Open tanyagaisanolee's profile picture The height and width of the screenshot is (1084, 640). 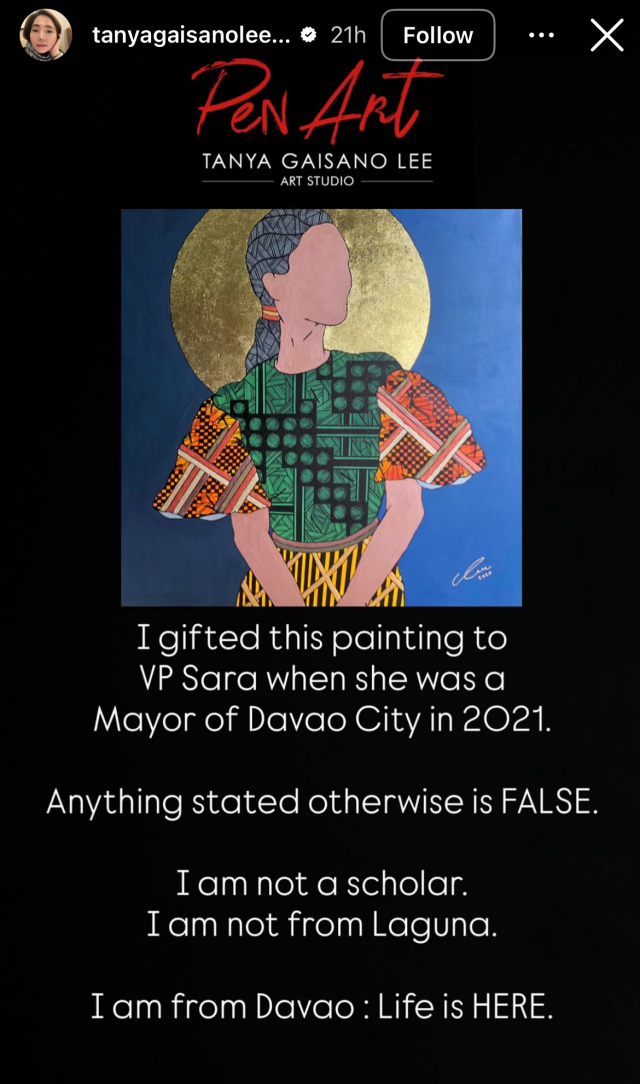pyautogui.click(x=46, y=35)
